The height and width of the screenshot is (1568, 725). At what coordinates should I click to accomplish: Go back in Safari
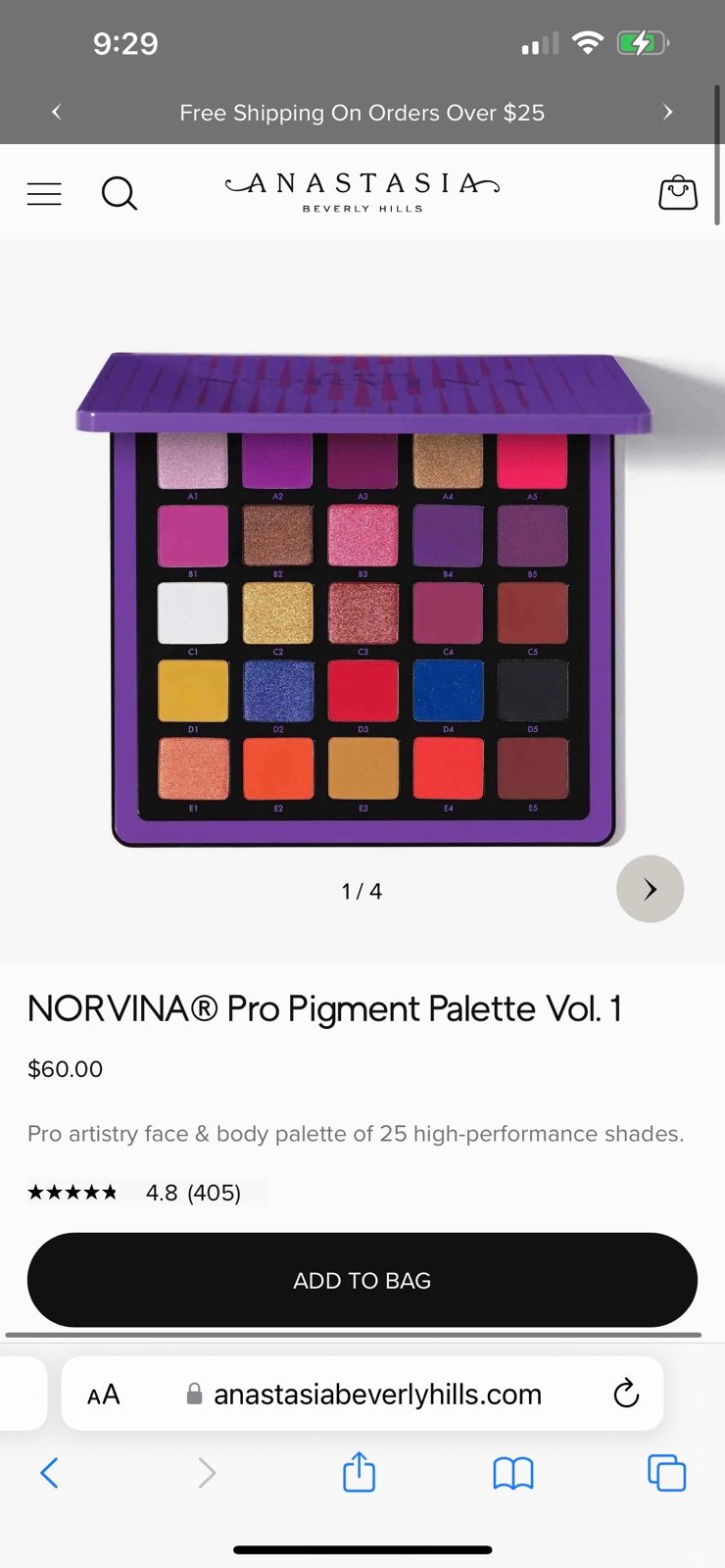pos(49,1472)
